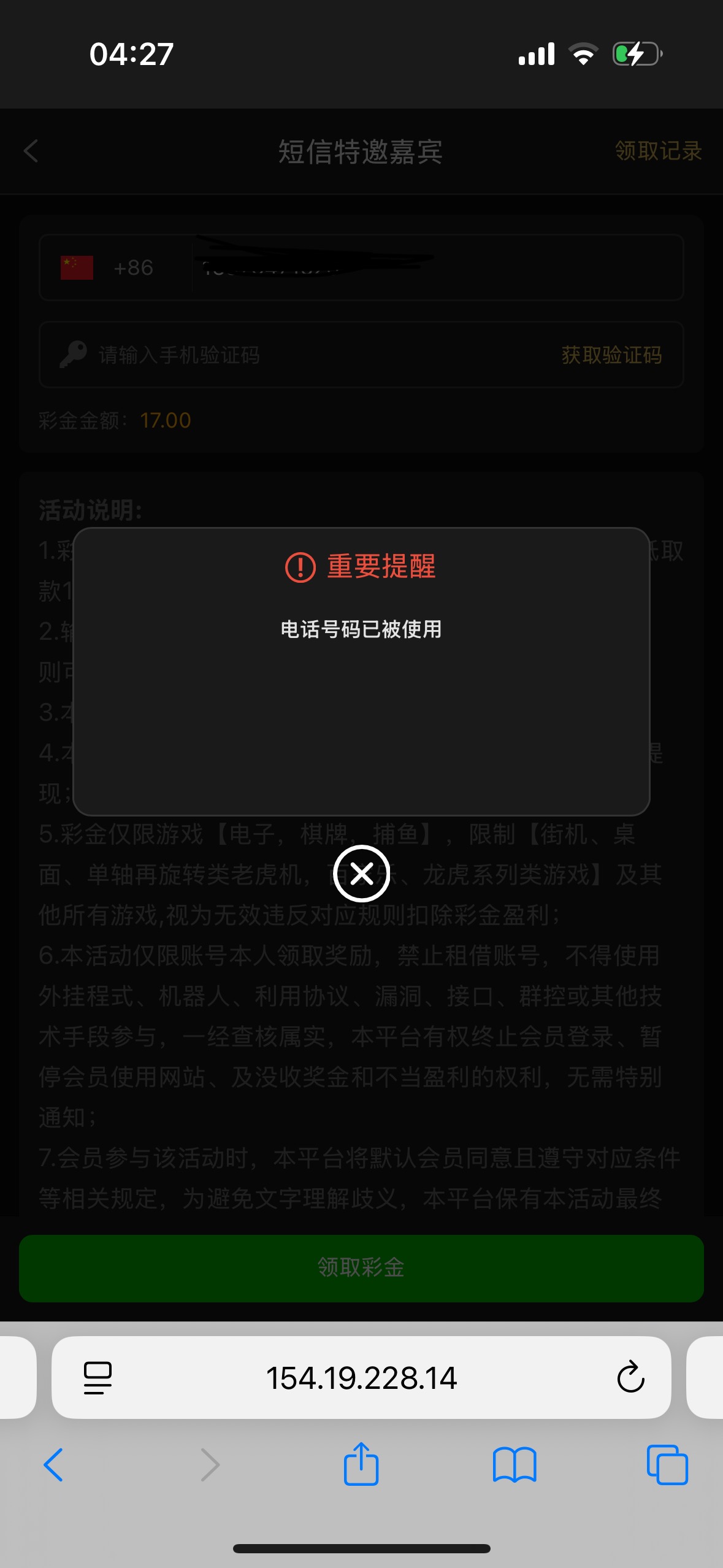Tap the 领取彩金 button
Viewport: 723px width, 1568px height.
(361, 1267)
